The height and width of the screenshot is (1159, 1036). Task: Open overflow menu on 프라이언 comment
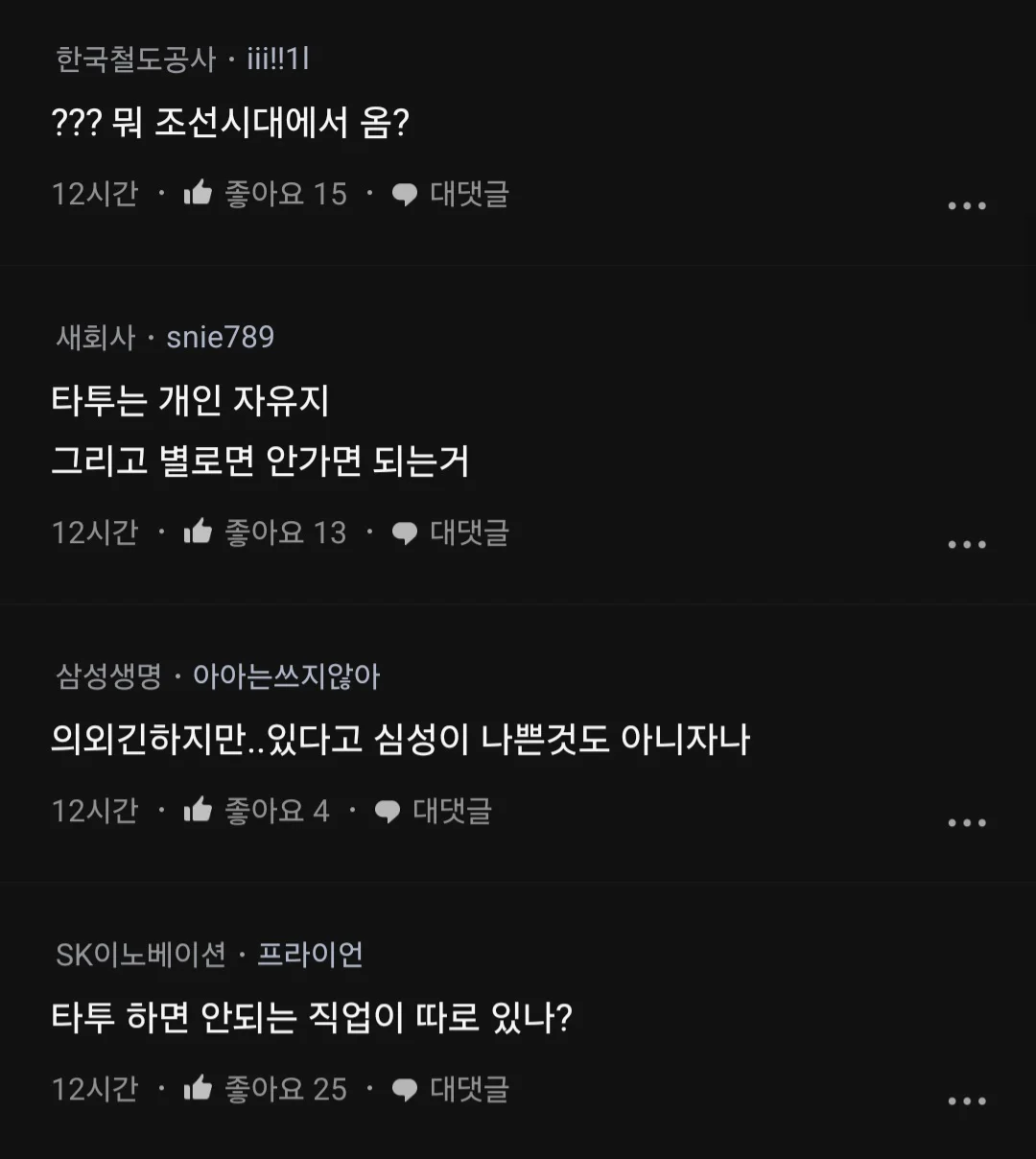(966, 1101)
